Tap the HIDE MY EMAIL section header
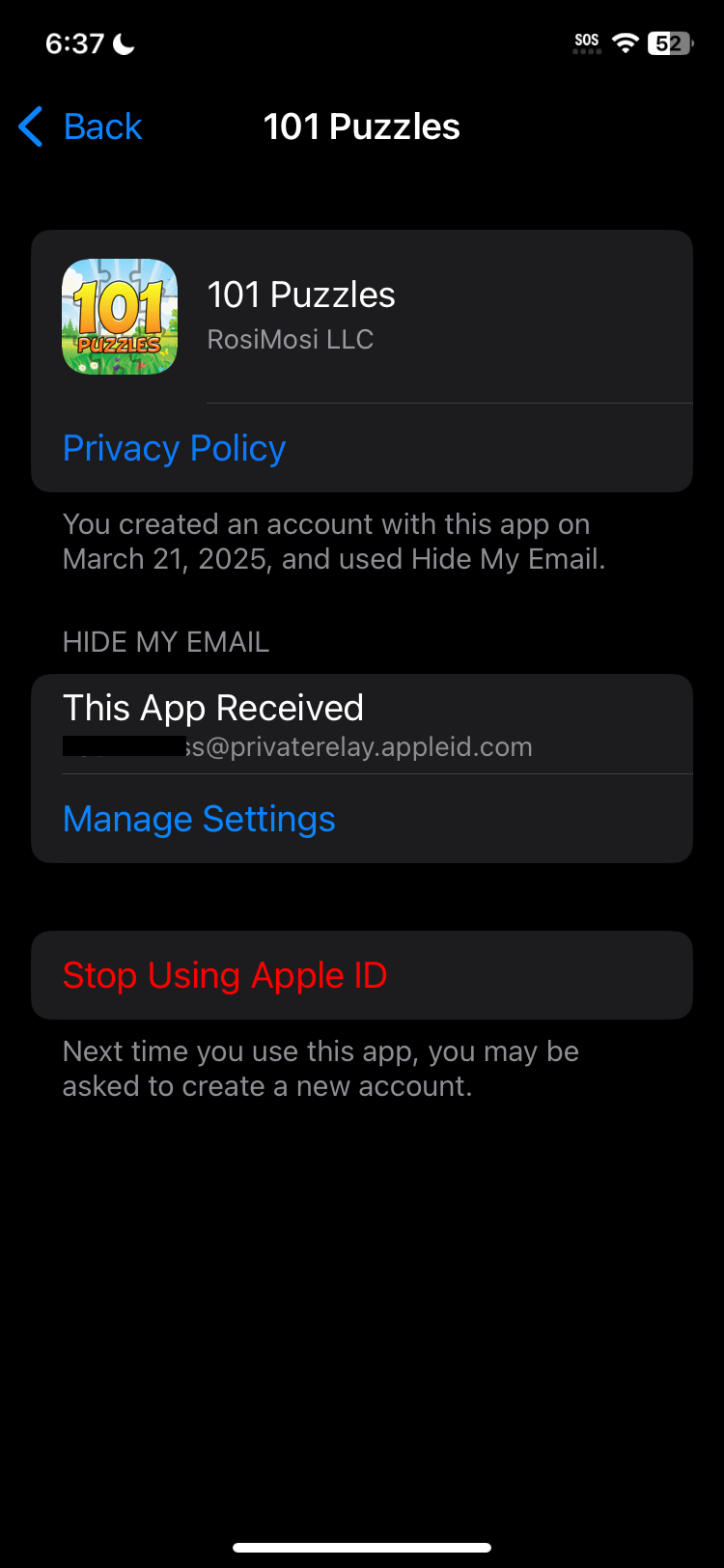This screenshot has height=1568, width=724. click(165, 641)
